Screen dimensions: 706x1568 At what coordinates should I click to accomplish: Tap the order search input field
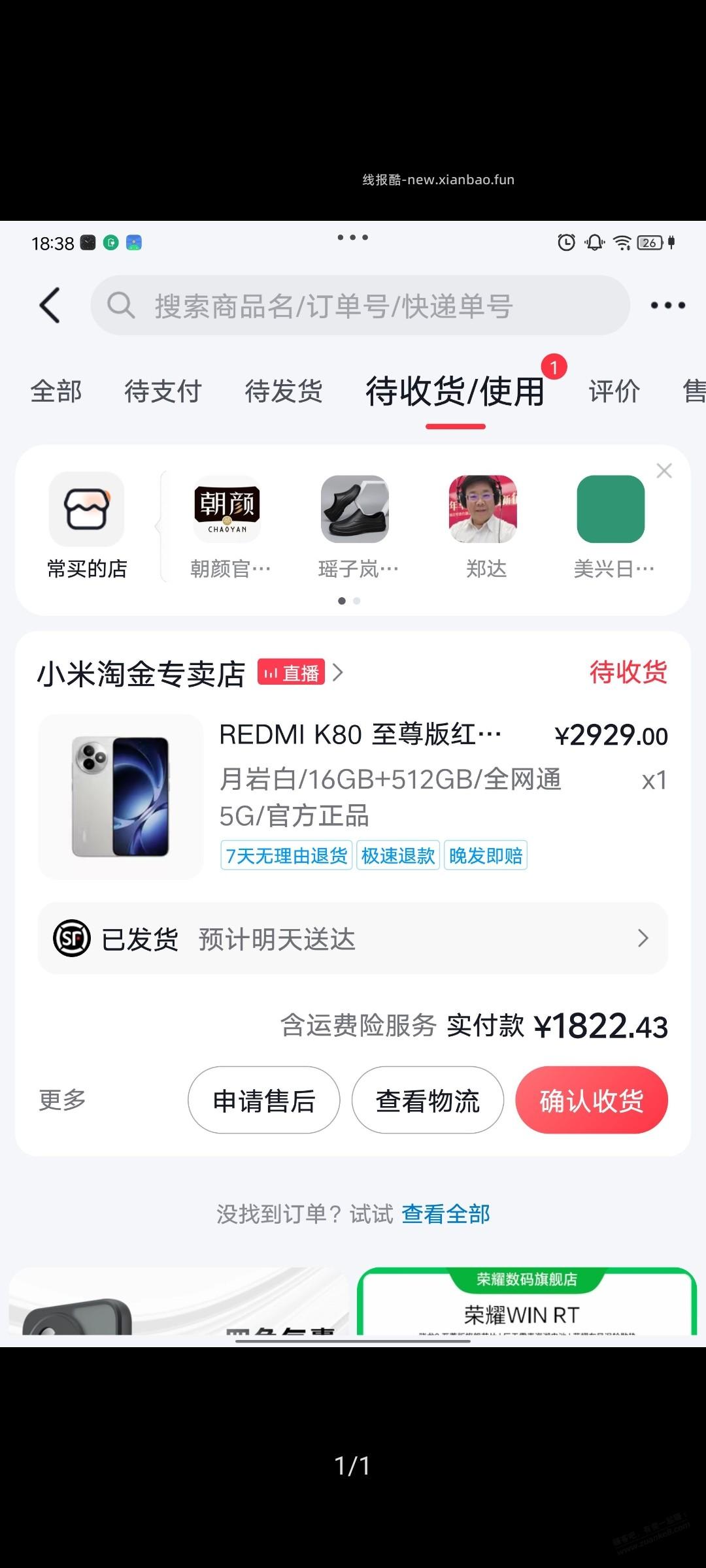click(360, 305)
